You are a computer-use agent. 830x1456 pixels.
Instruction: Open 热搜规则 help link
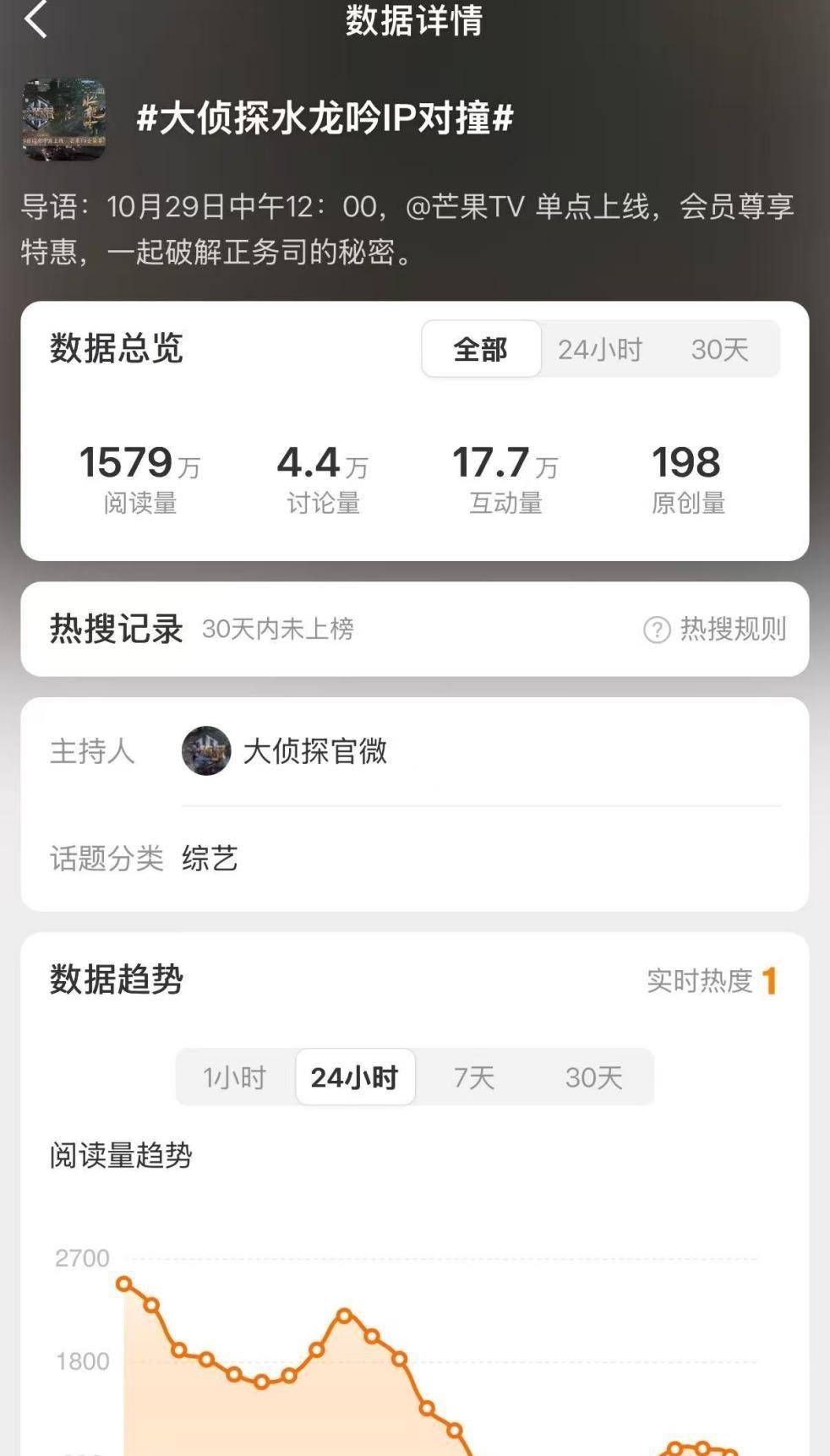pyautogui.click(x=716, y=629)
